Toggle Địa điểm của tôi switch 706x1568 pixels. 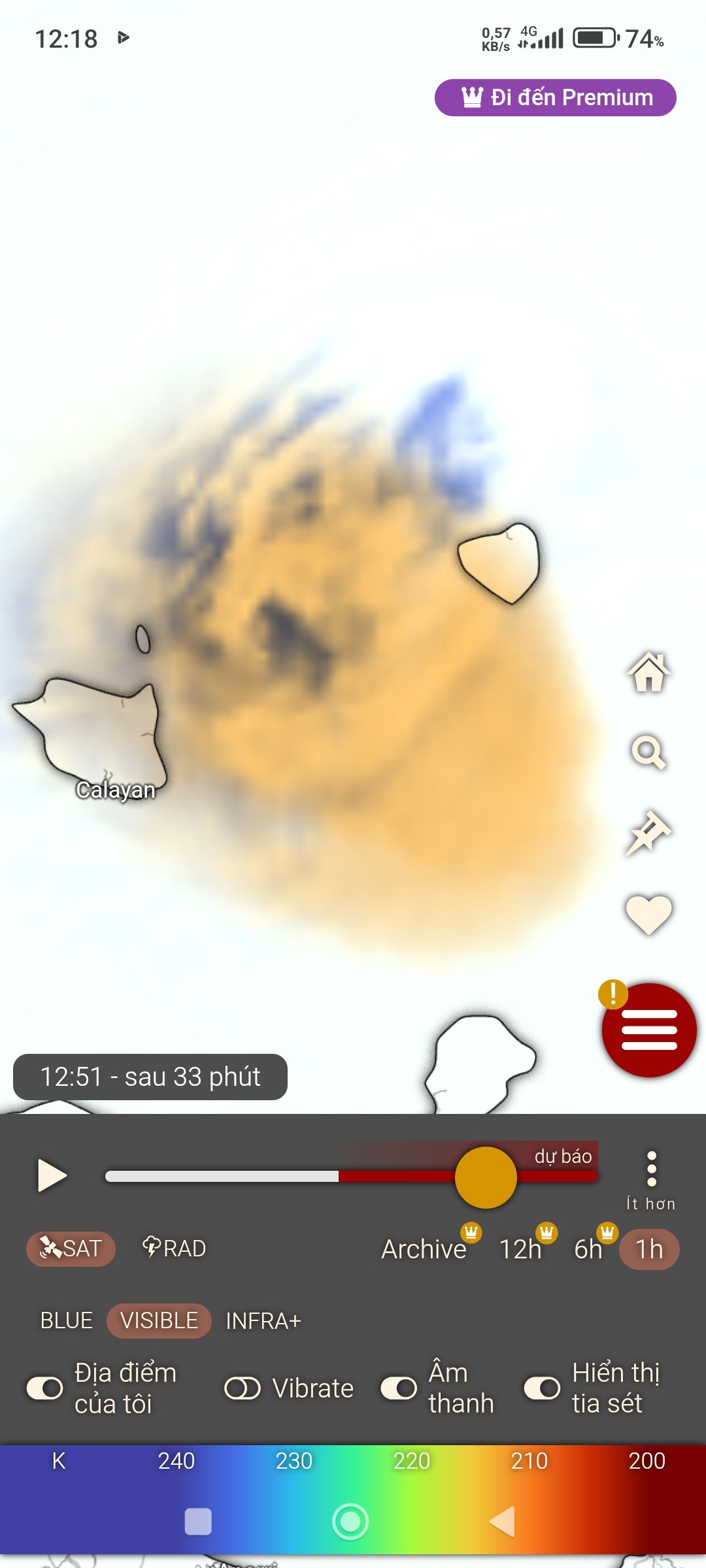[44, 1388]
